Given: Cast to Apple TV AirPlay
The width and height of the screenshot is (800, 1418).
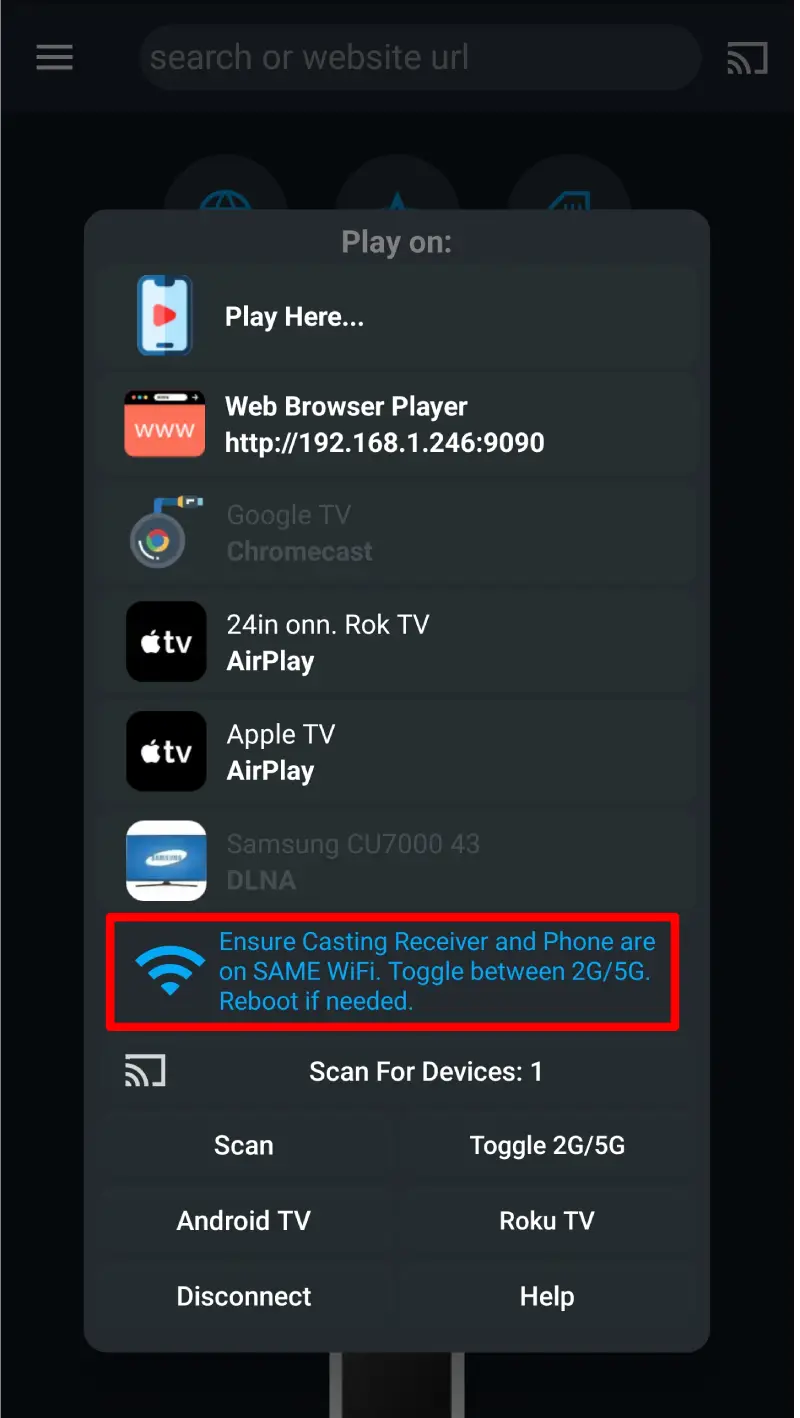Looking at the screenshot, I should pyautogui.click(x=397, y=752).
